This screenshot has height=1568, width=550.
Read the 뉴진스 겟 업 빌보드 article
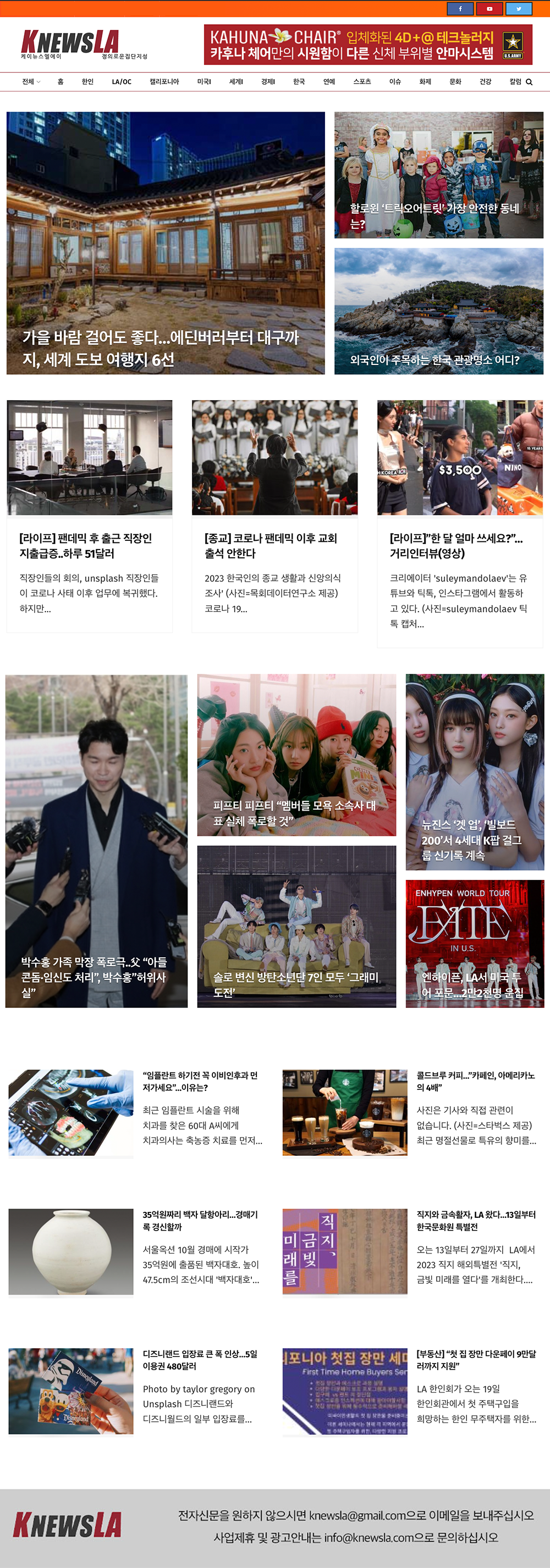point(472,840)
